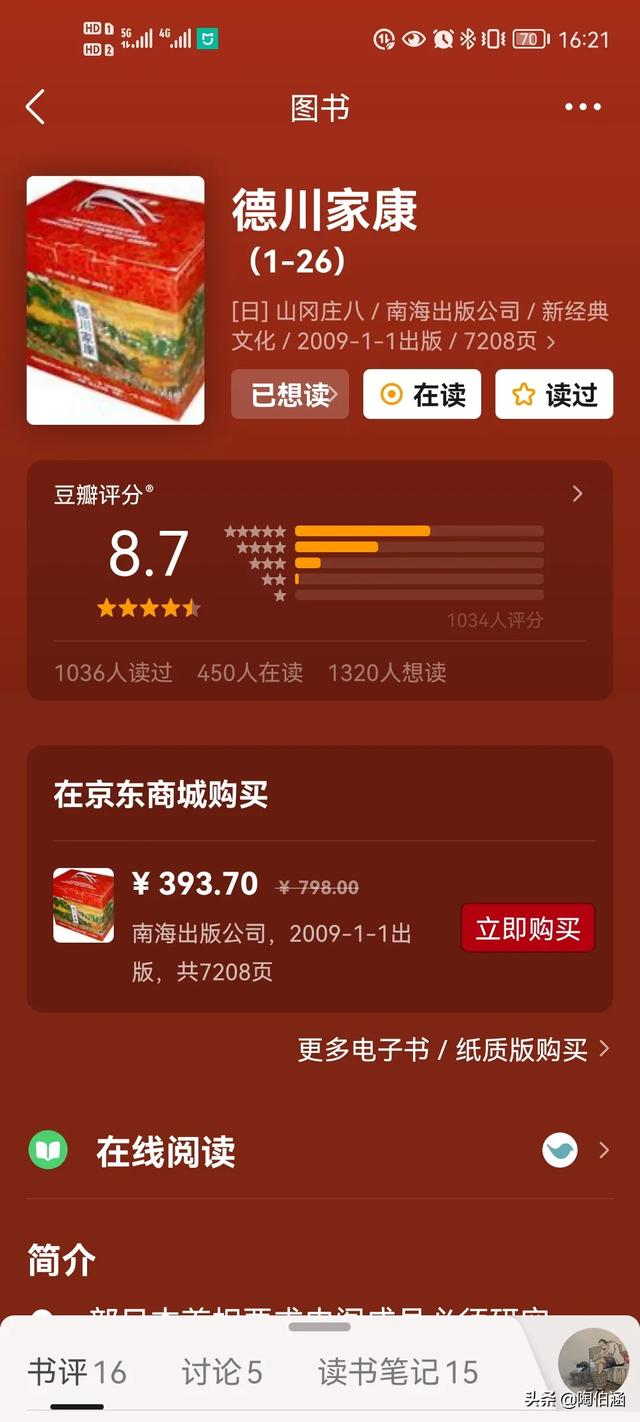Open the book cover image
Screen dimensions: 640x1422
[116, 300]
